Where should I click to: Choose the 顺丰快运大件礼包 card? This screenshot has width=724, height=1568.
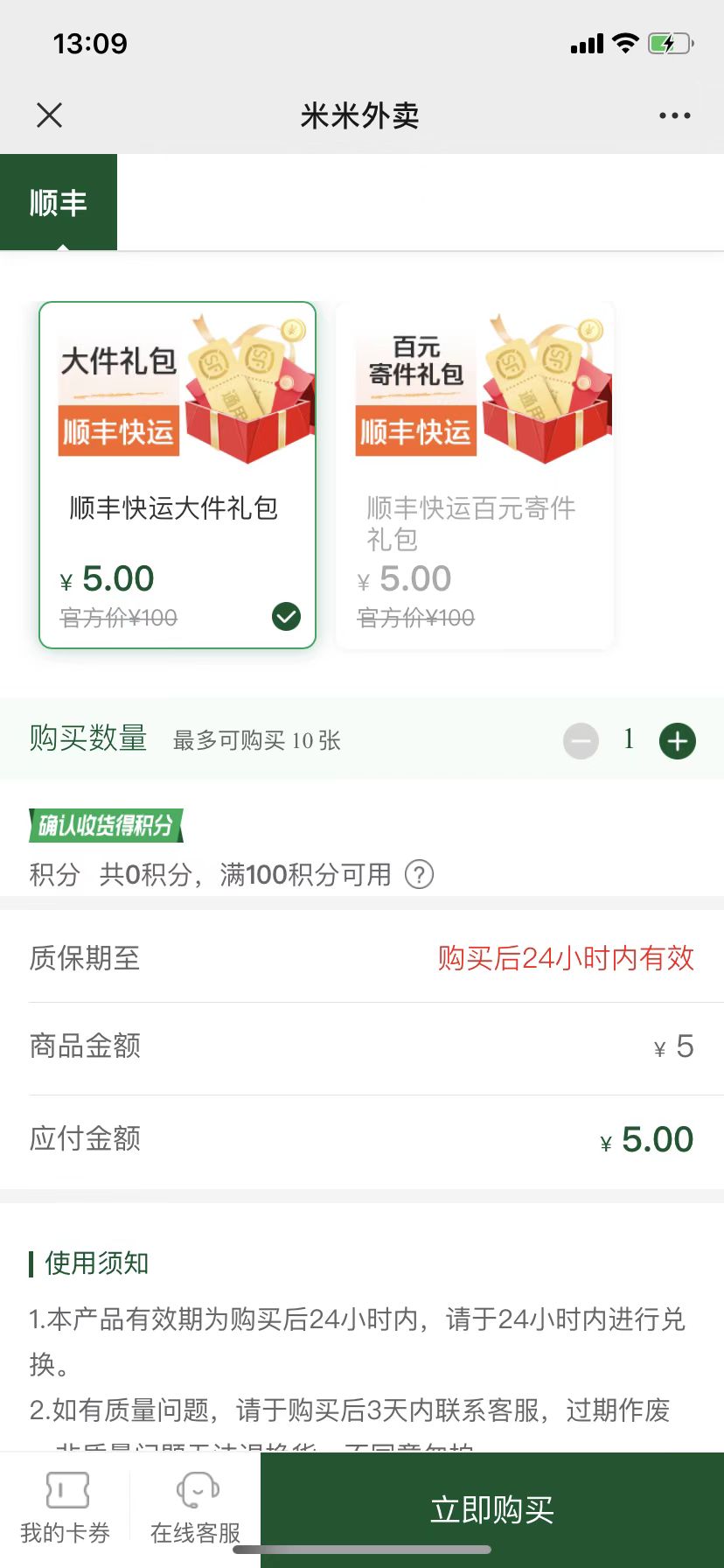(178, 475)
